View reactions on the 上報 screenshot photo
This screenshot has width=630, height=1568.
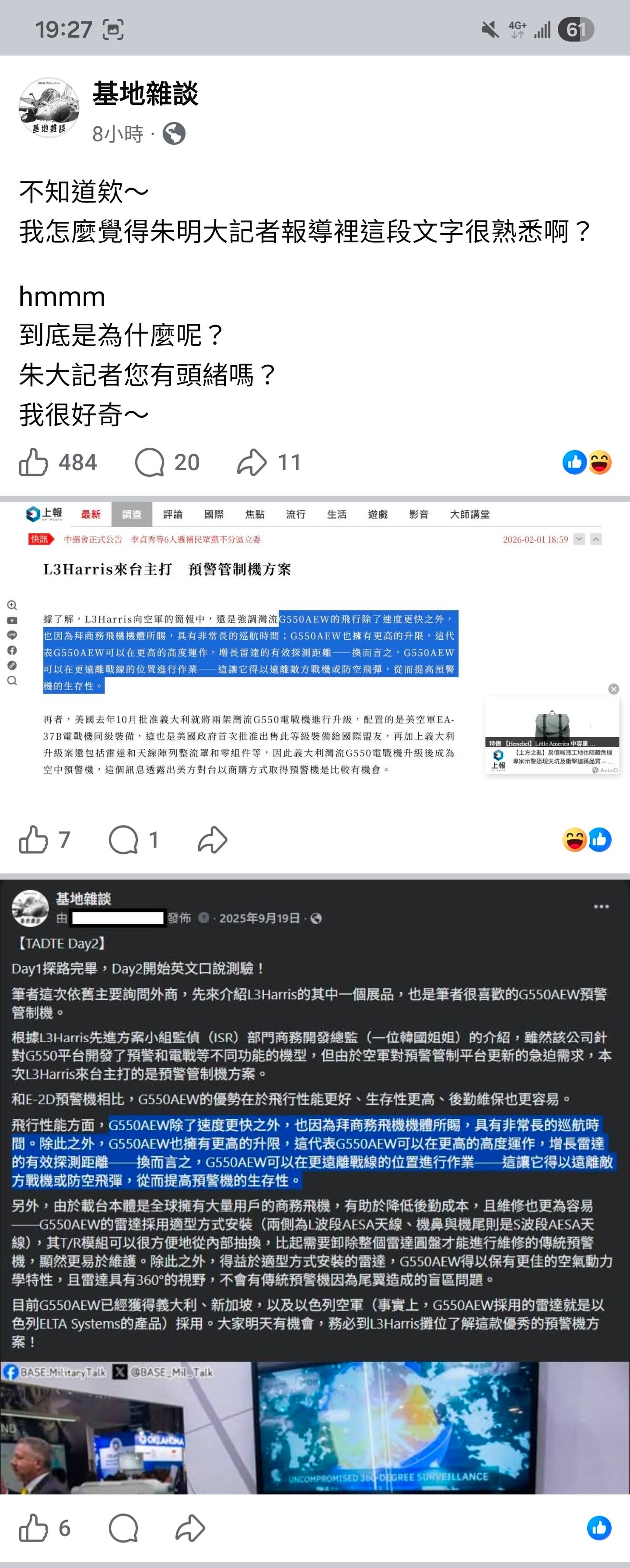coord(587,840)
